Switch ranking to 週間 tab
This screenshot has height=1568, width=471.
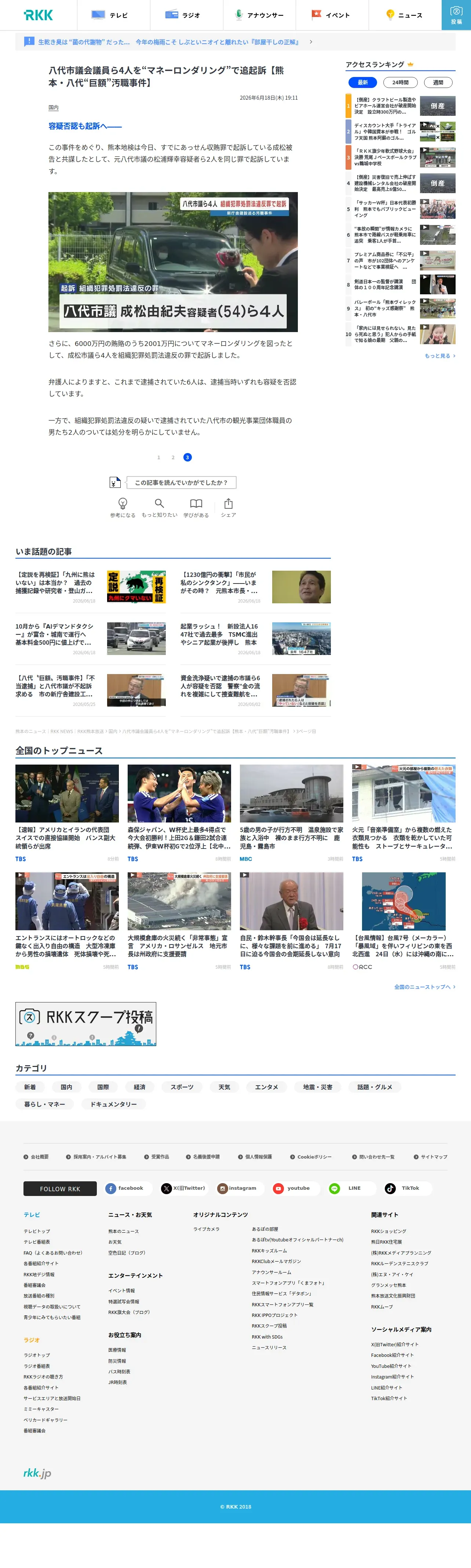pyautogui.click(x=438, y=82)
